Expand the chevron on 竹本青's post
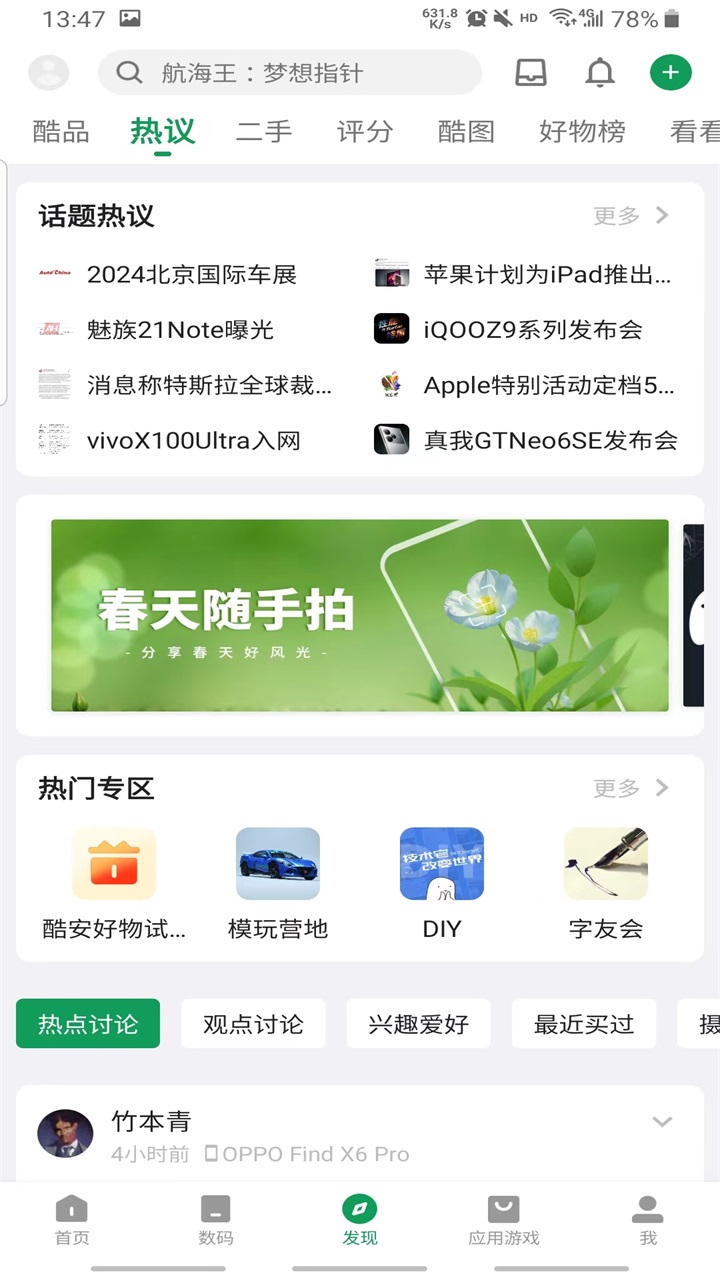The image size is (720, 1280). click(662, 1122)
